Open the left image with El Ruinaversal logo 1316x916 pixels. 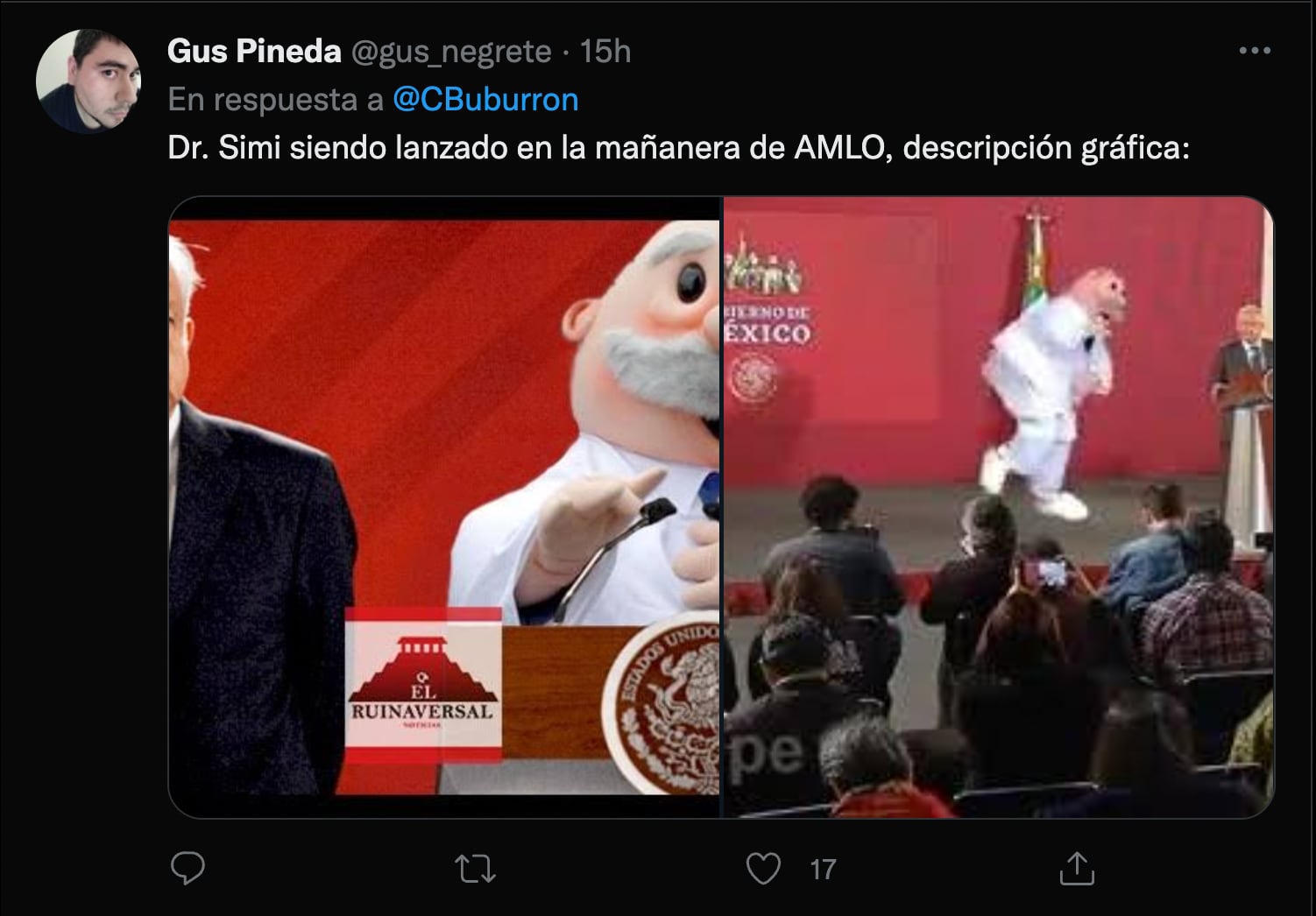[443, 506]
